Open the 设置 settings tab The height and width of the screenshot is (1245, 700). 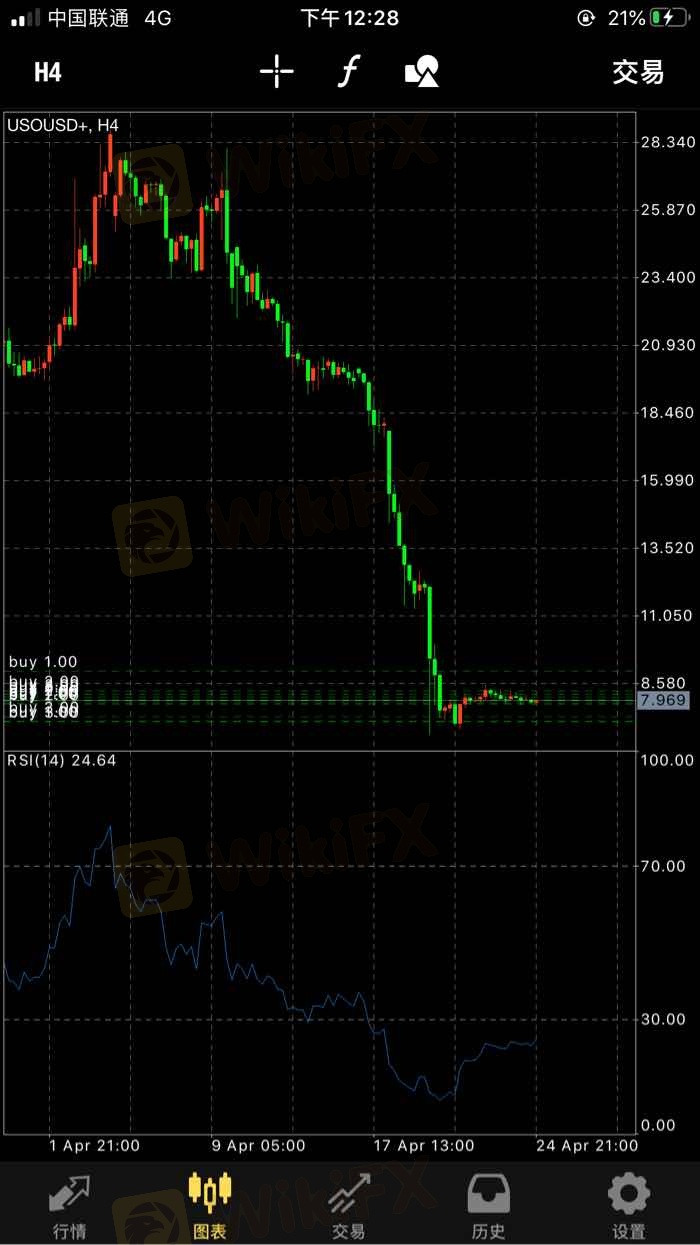629,1206
